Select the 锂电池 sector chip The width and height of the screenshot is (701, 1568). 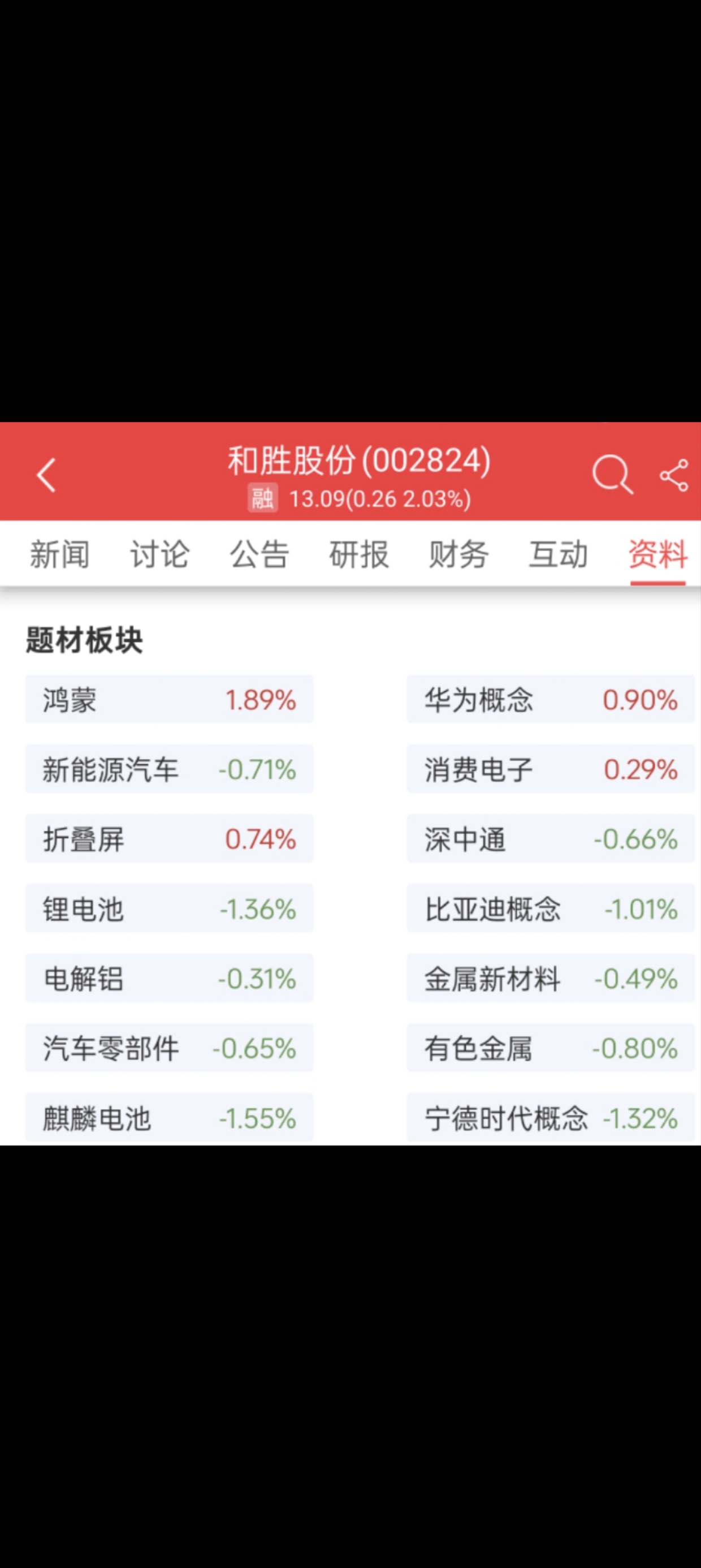click(169, 908)
